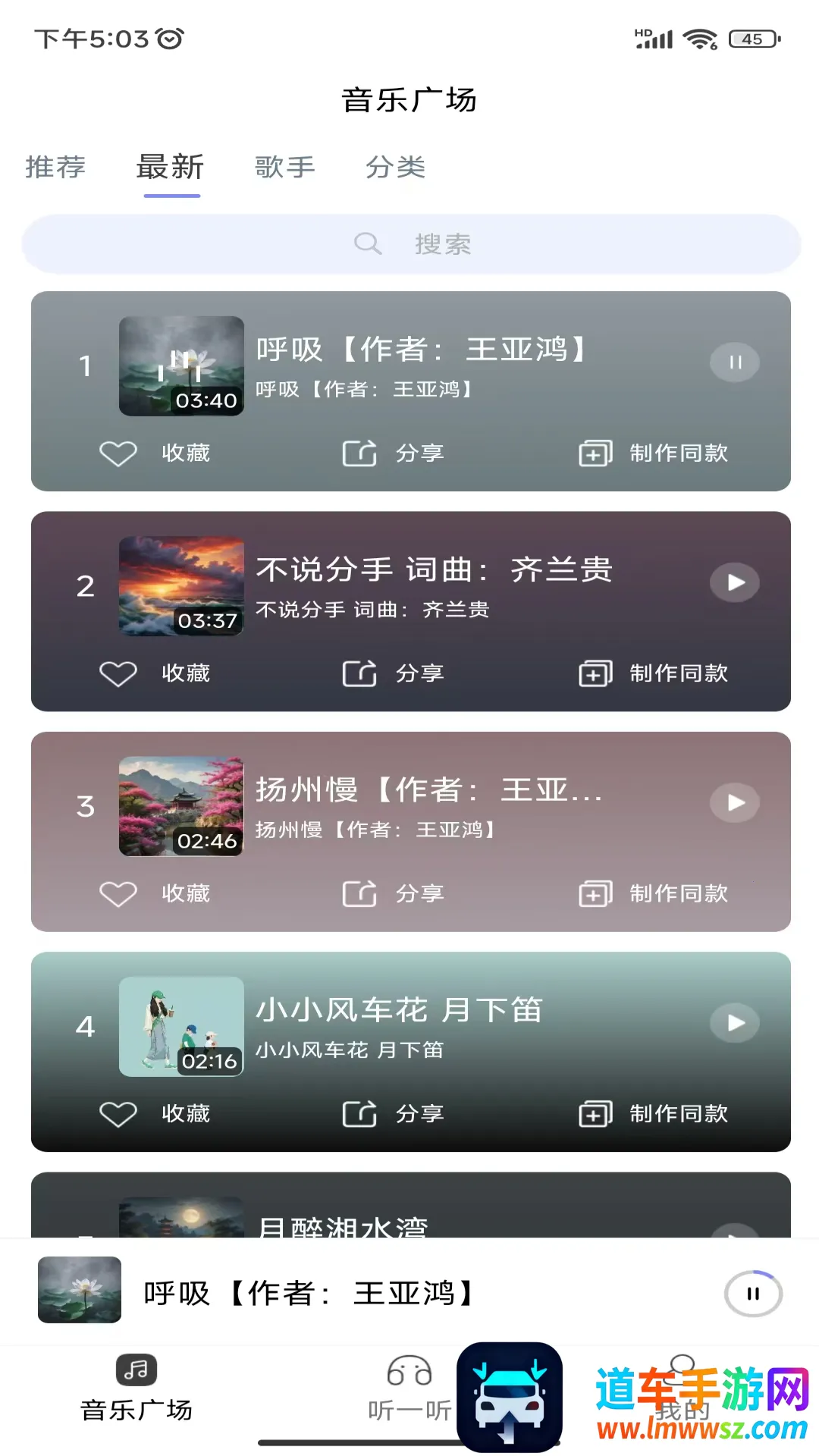This screenshot has width=819, height=1456.
Task: Open the now-playing cover in mini player
Action: [80, 1290]
